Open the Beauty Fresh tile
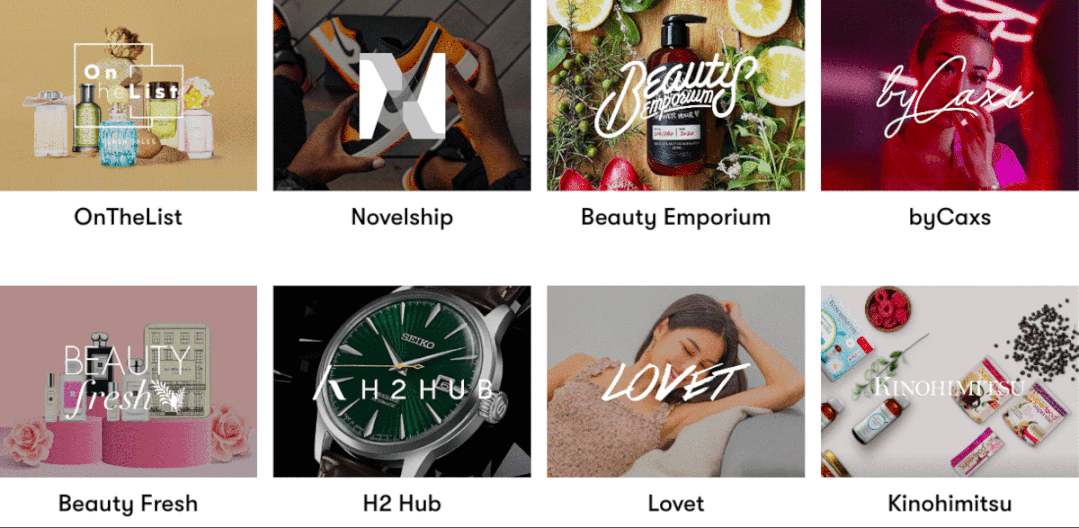Screen dimensions: 1079x528 point(128,382)
